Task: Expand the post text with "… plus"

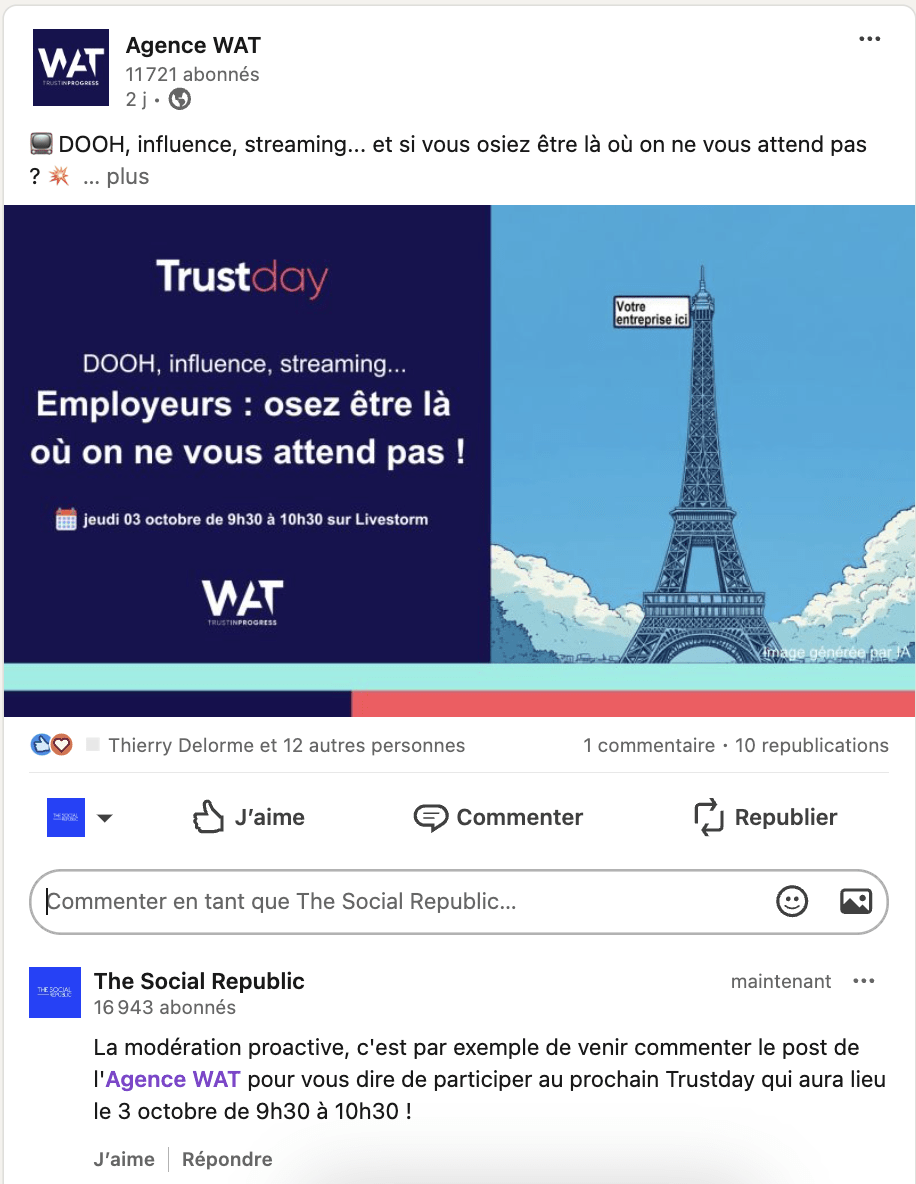Action: tap(116, 177)
